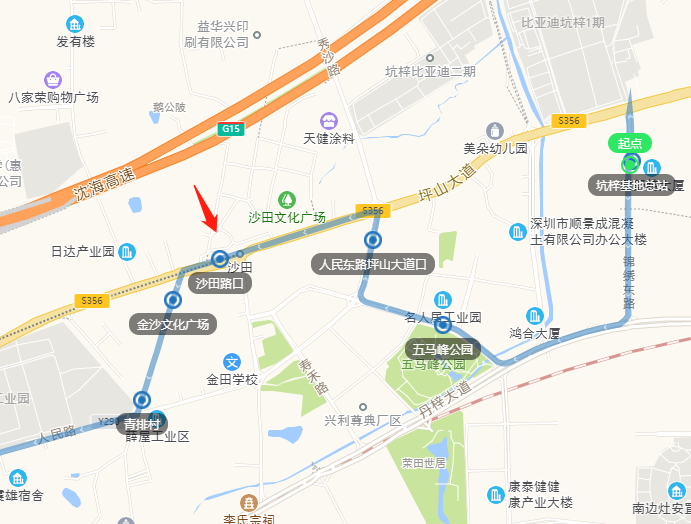This screenshot has height=524, width=691.
Task: Tap the 起点 marker at 坑梓基地总站
Action: click(x=630, y=163)
